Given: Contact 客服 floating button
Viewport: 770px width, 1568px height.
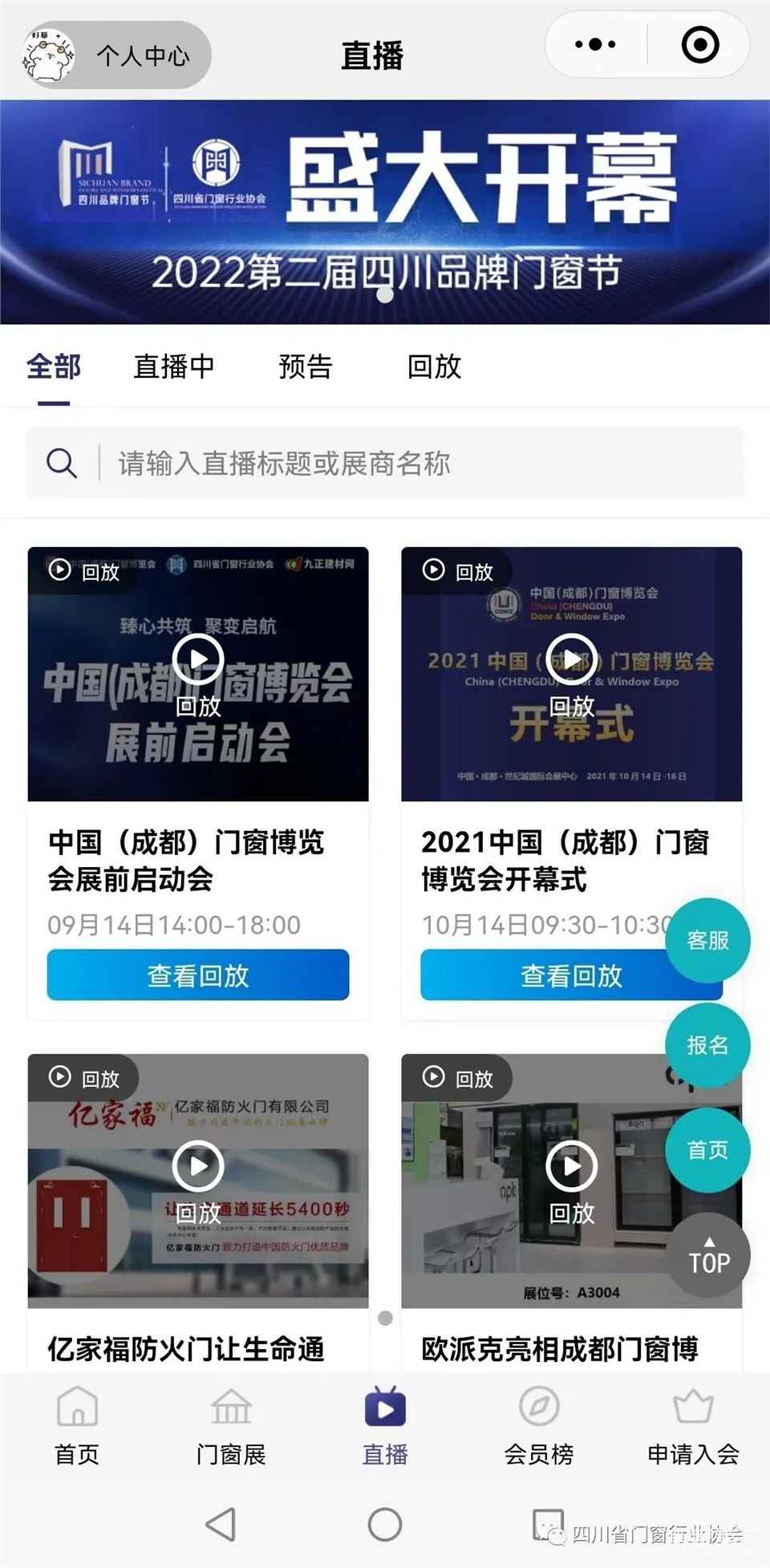Looking at the screenshot, I should click(707, 940).
